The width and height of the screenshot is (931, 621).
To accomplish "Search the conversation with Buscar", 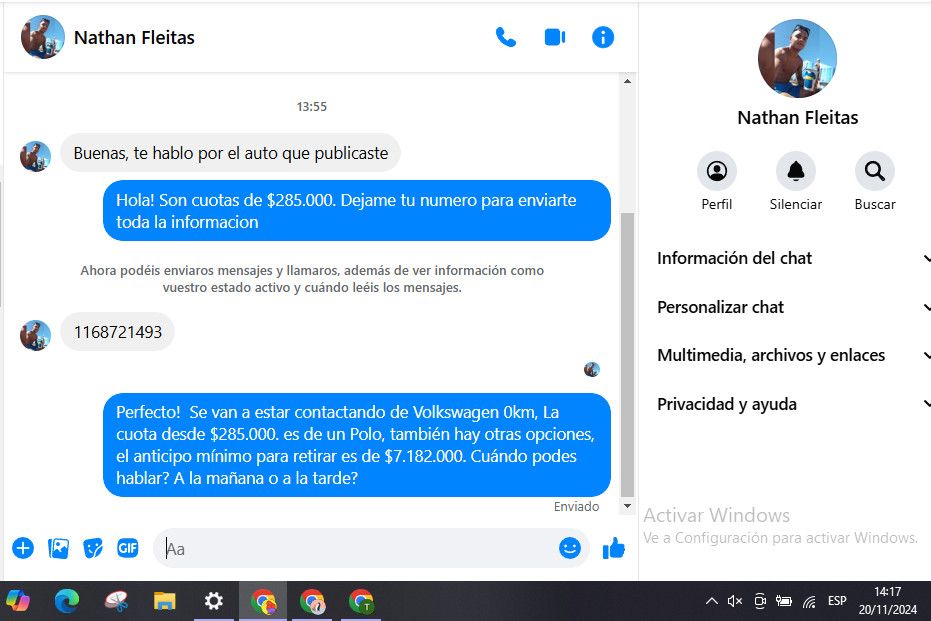I will (874, 172).
